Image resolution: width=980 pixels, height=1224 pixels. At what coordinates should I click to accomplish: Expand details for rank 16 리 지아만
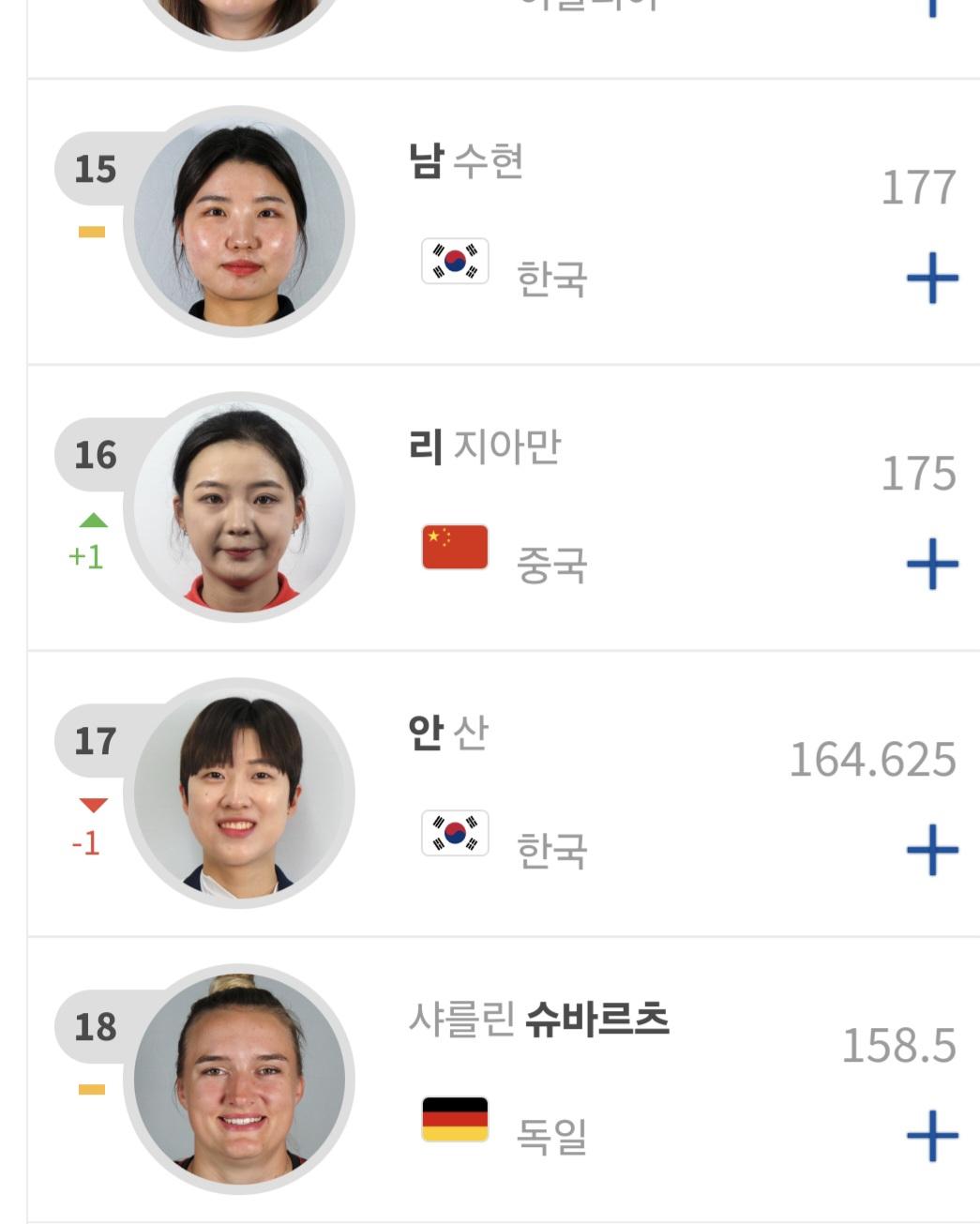931,564
